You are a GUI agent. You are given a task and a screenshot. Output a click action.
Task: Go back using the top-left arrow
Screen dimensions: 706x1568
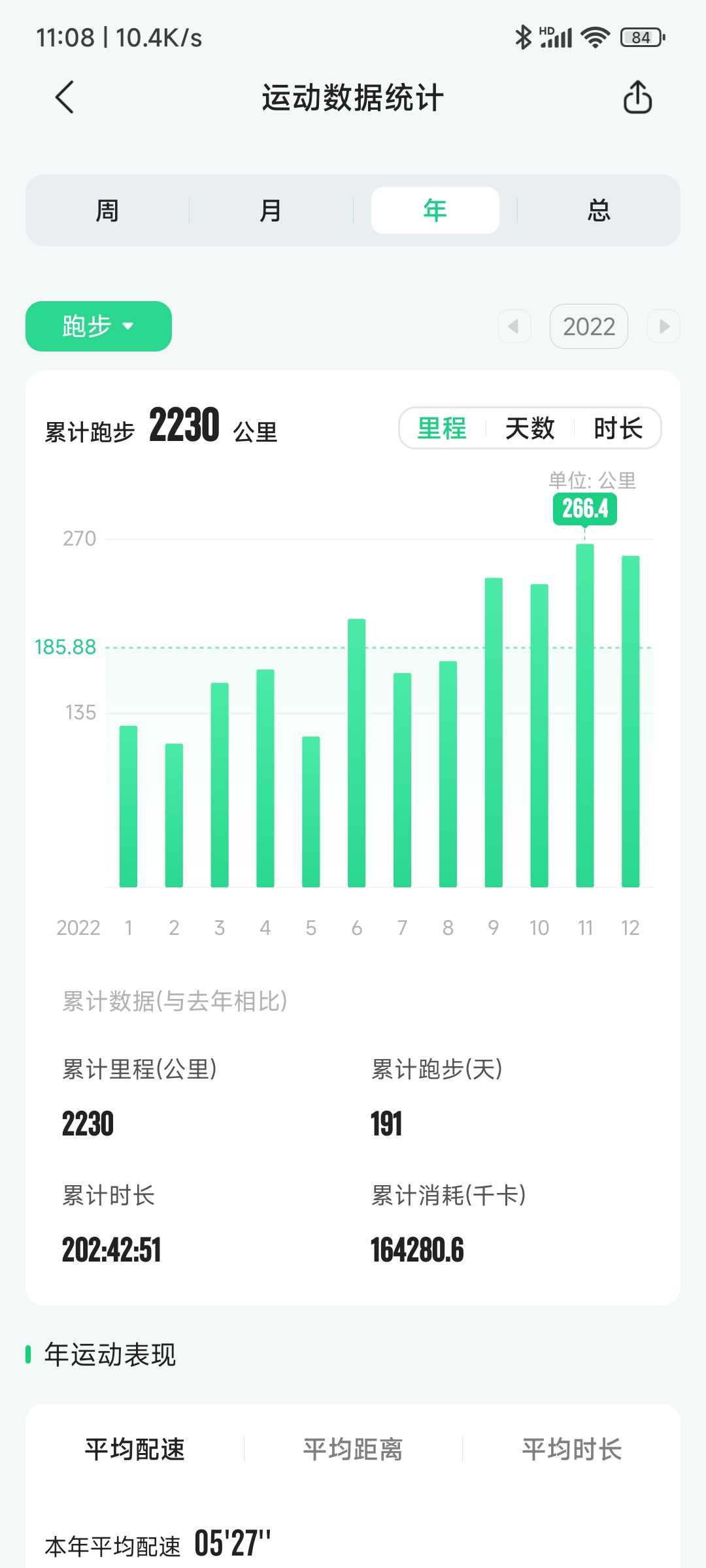point(65,98)
